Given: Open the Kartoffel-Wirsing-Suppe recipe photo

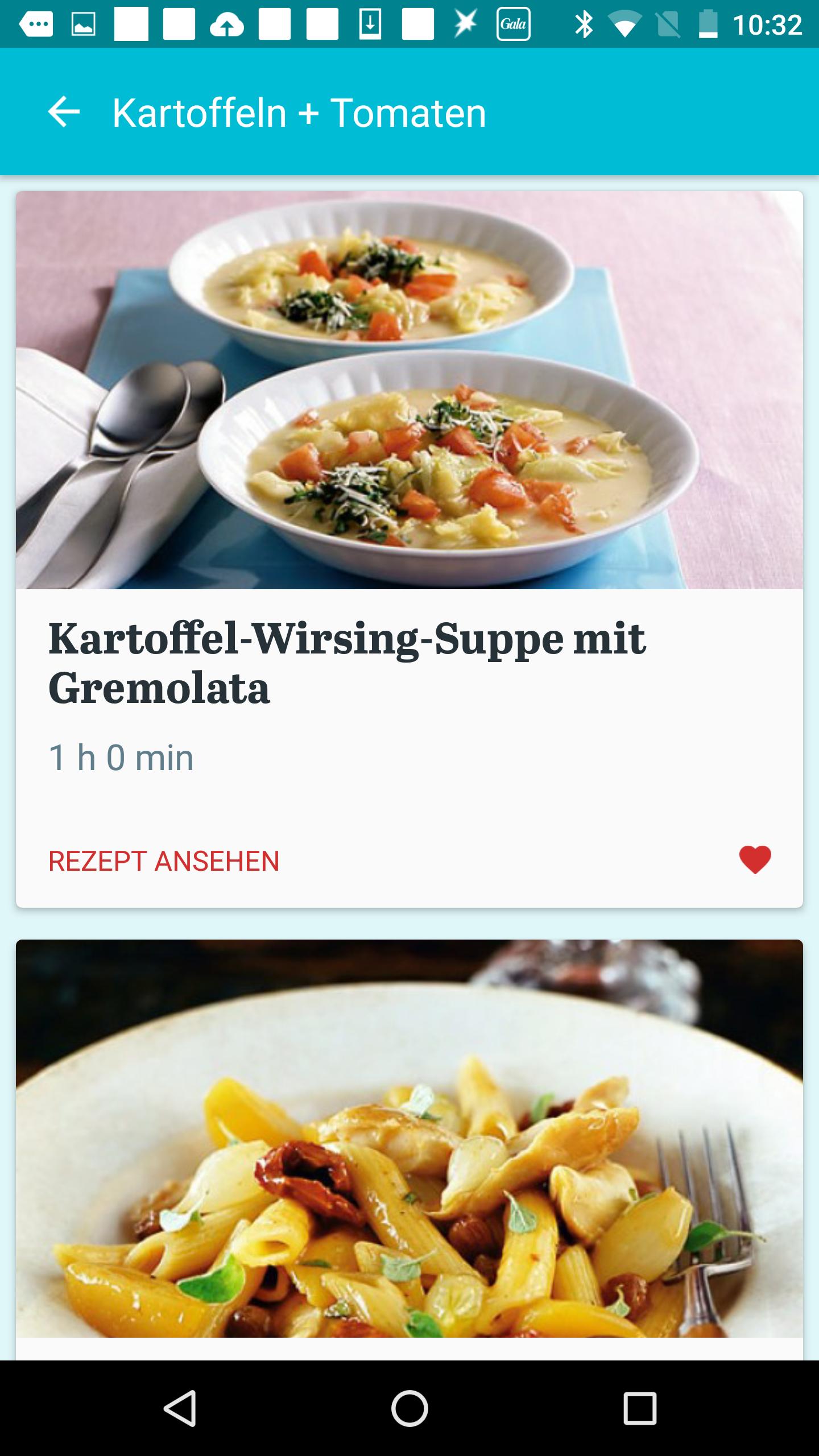Looking at the screenshot, I should (409, 390).
